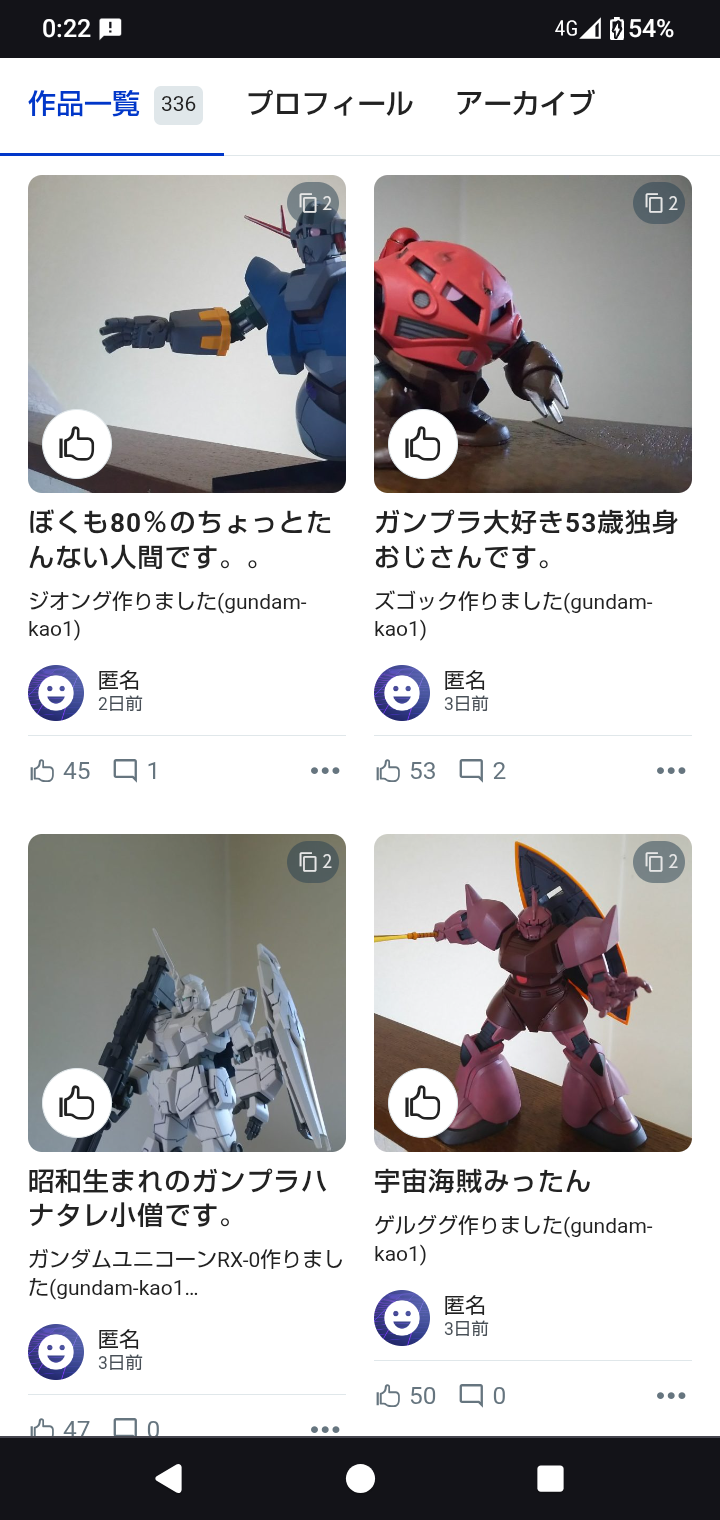720x1520 pixels.
Task: Like the ズゴック post via thumbs-up on image
Action: coord(423,444)
